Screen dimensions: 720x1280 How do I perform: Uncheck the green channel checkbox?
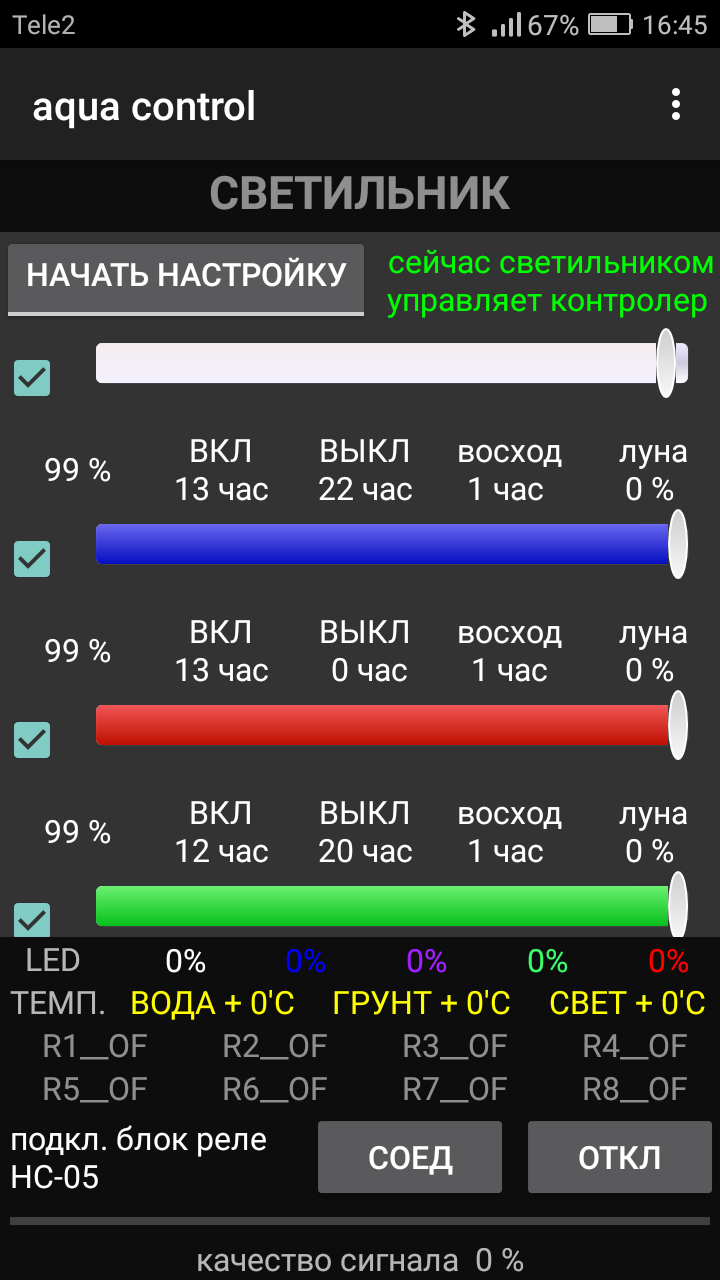pyautogui.click(x=32, y=919)
